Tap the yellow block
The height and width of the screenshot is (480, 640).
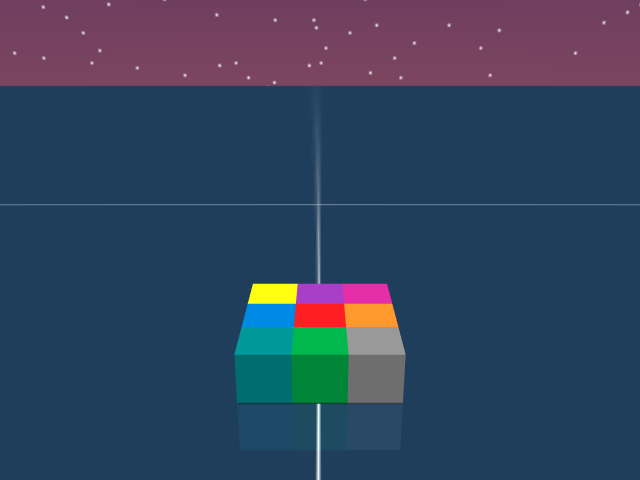click(x=273, y=293)
